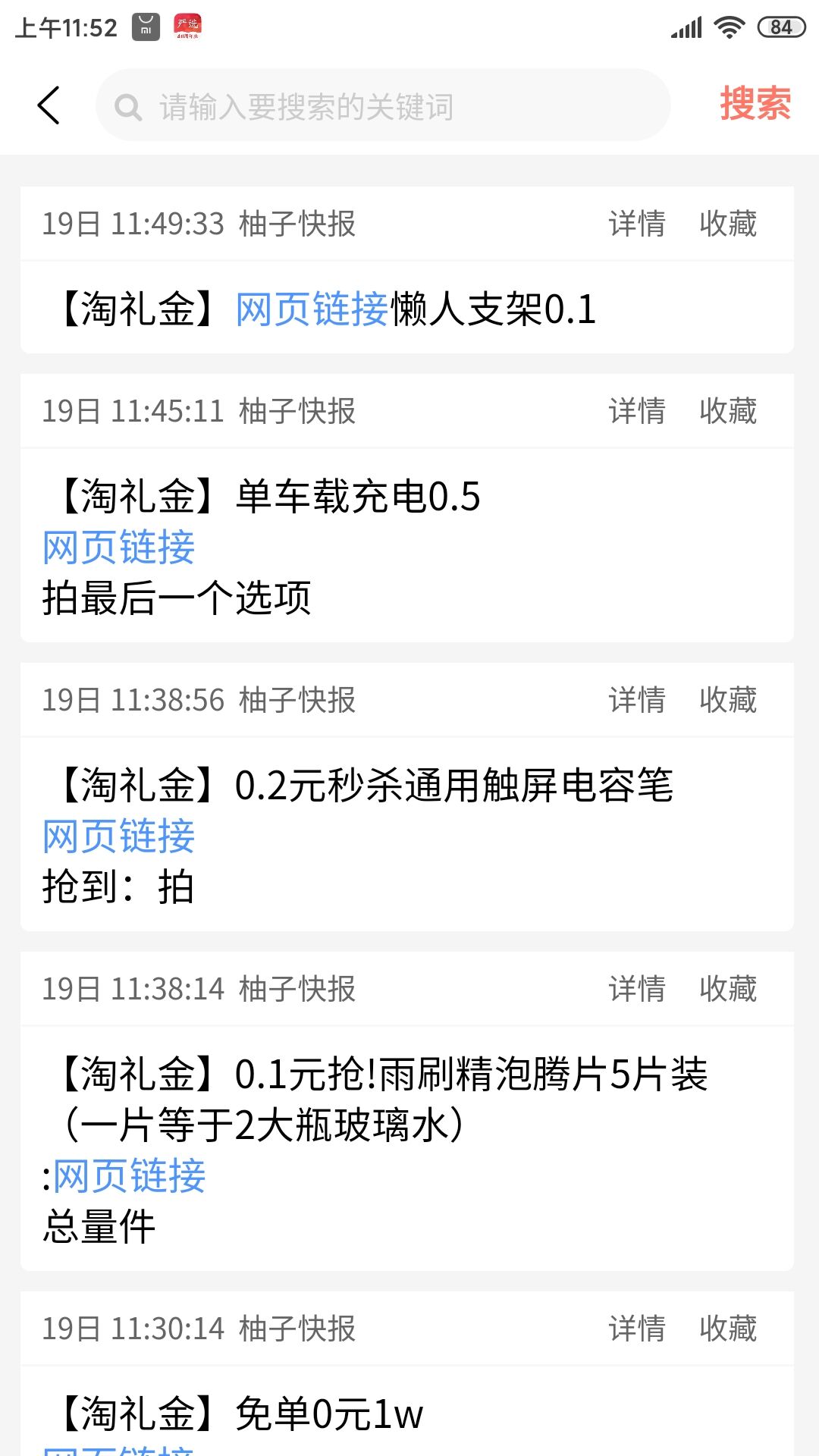The height and width of the screenshot is (1456, 819).
Task: Tap 收藏 on the 11:38:56 message
Action: [x=729, y=700]
